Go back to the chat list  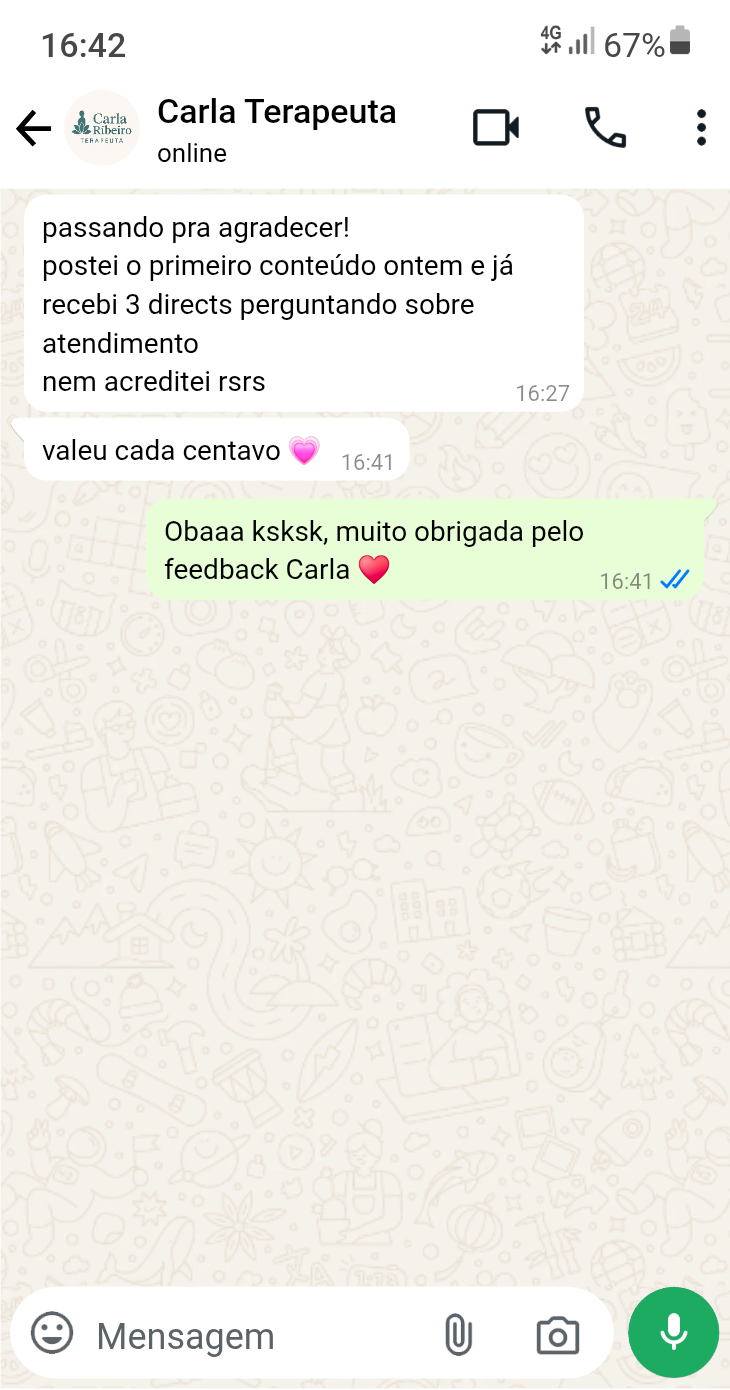tap(34, 128)
